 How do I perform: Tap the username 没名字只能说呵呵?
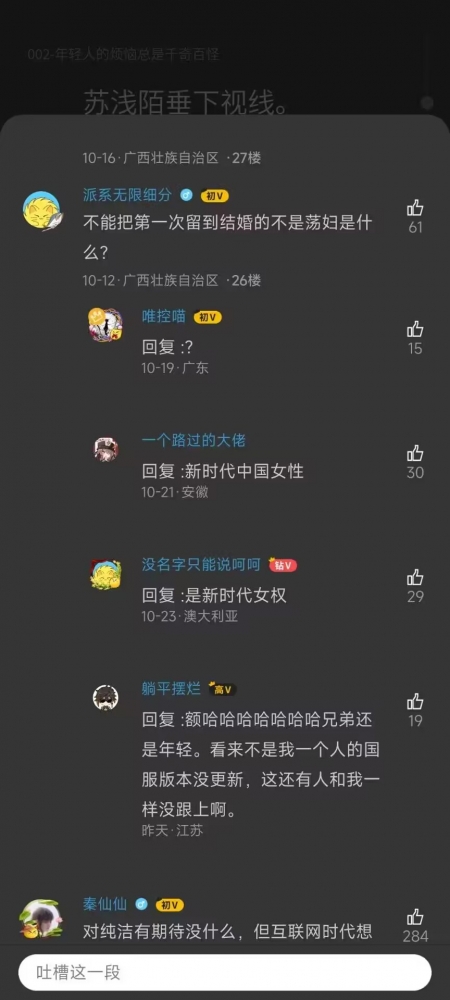coord(201,564)
